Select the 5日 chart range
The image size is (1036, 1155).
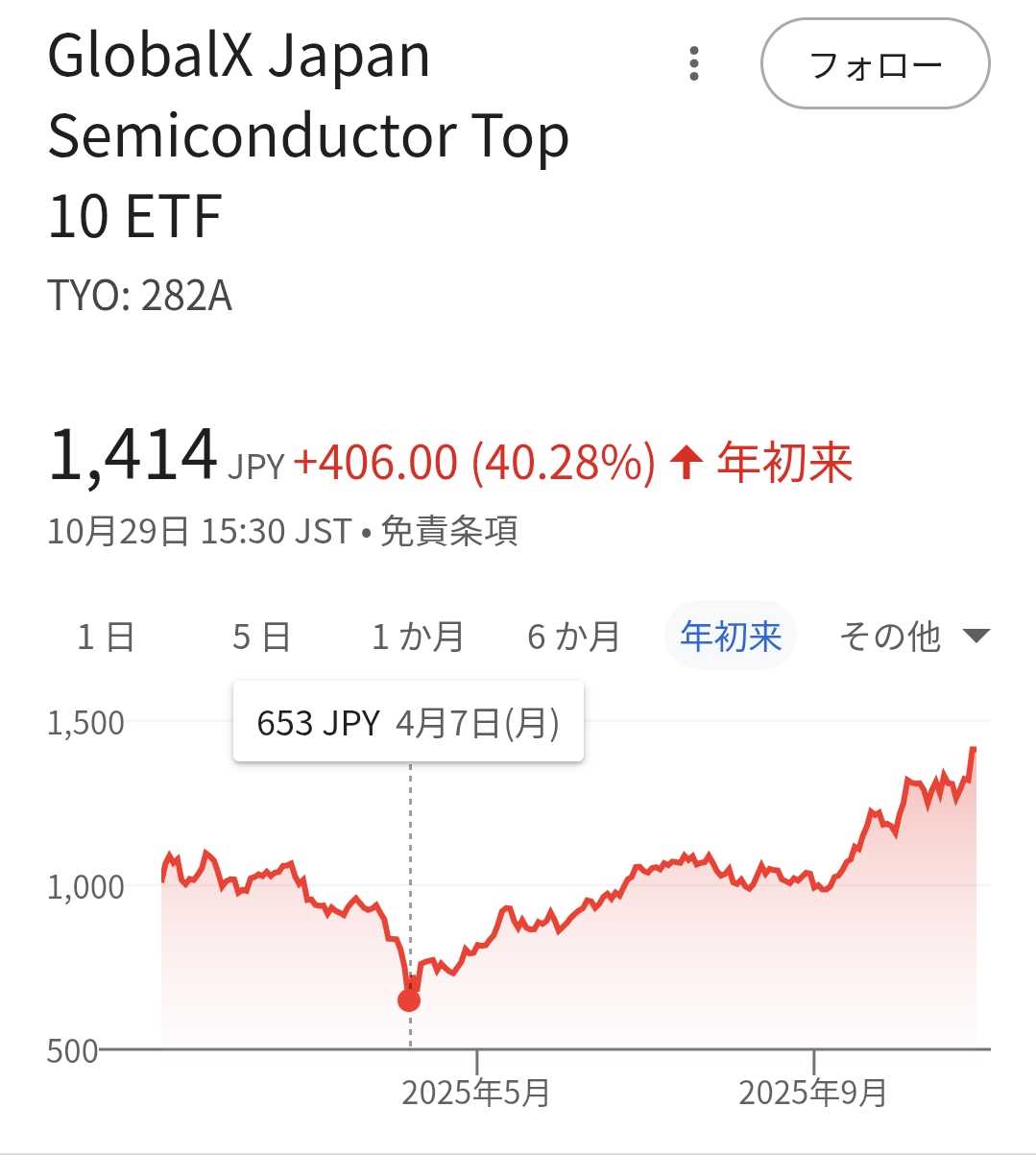point(261,637)
